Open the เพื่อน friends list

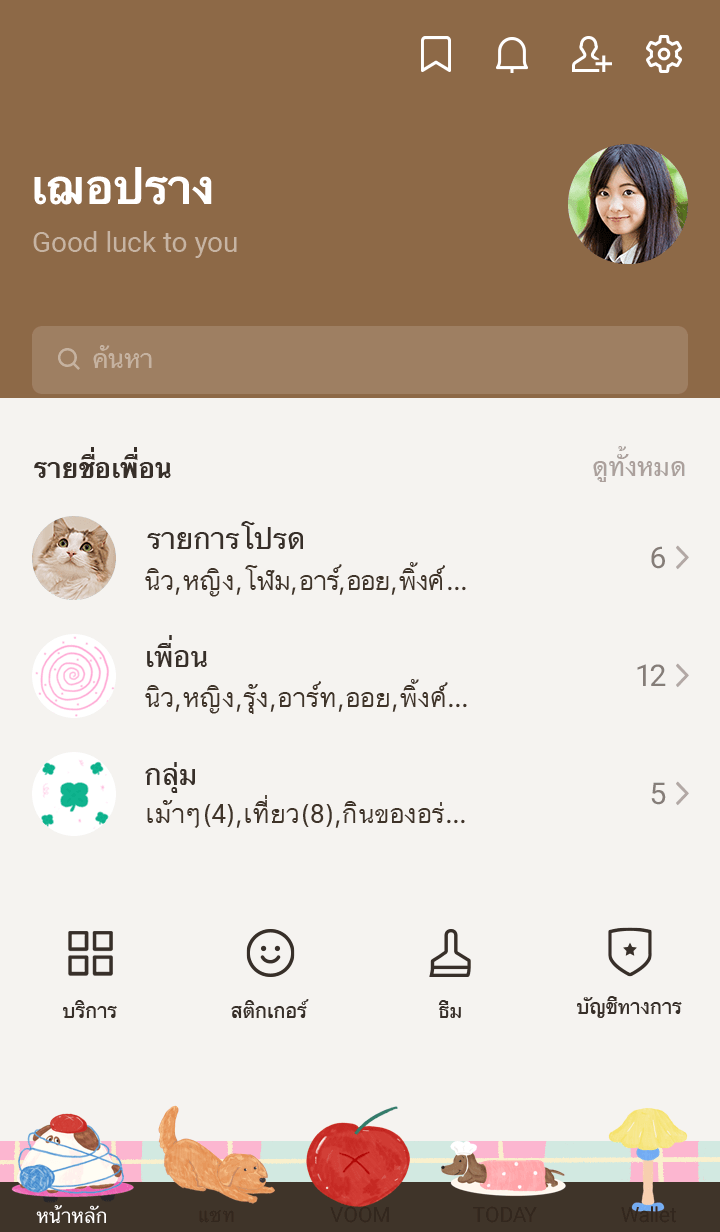pos(360,676)
